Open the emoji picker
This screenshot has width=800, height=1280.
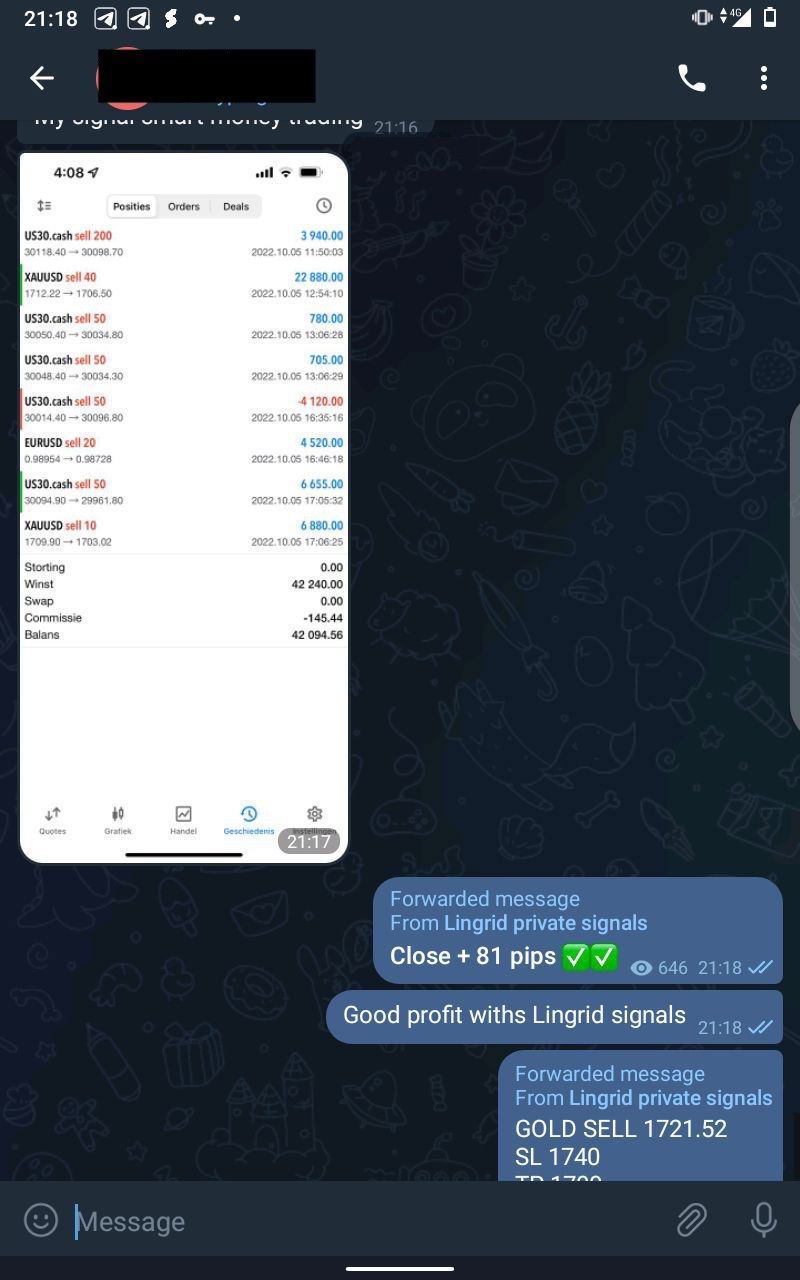coord(41,1220)
